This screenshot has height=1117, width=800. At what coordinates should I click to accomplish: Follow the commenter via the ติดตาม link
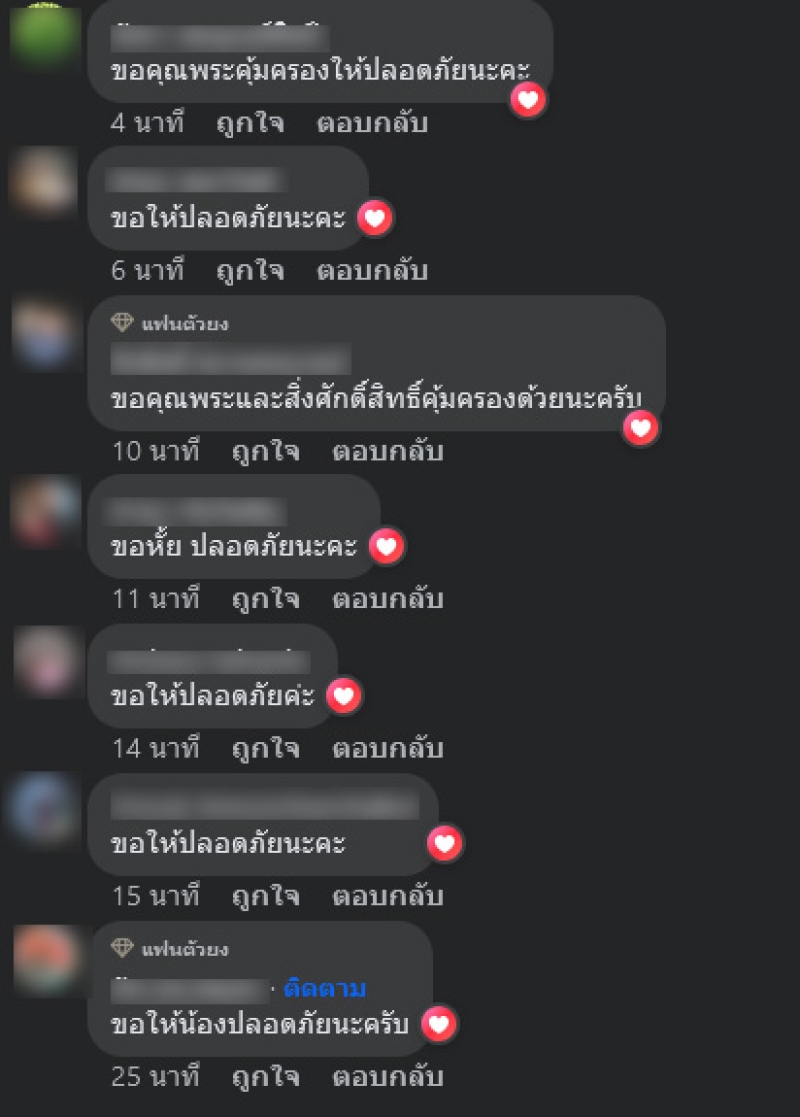pos(324,989)
